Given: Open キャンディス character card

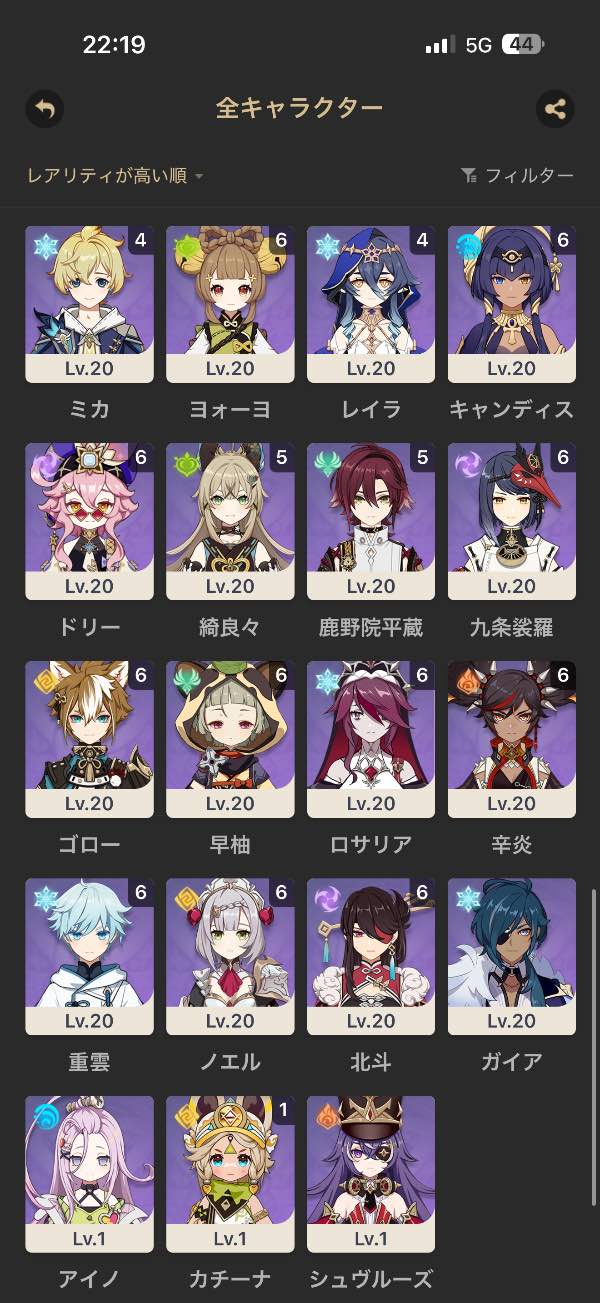Looking at the screenshot, I should [x=512, y=304].
